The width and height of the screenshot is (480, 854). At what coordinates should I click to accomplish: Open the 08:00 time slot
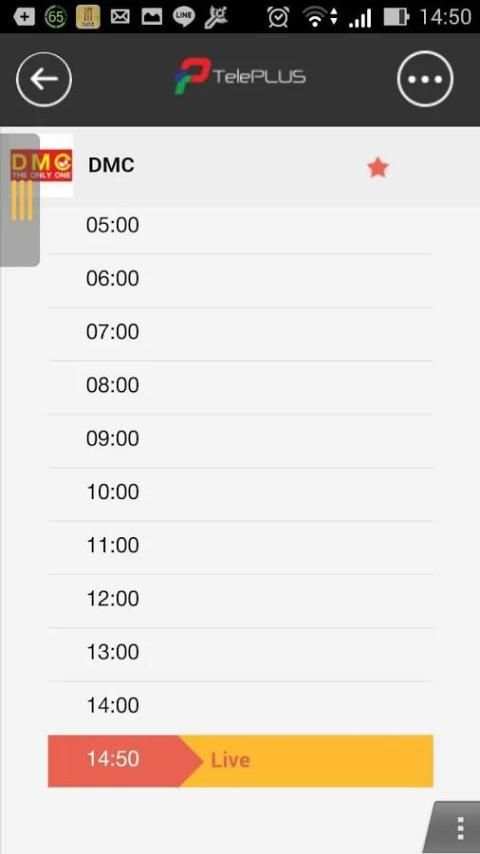point(240,387)
